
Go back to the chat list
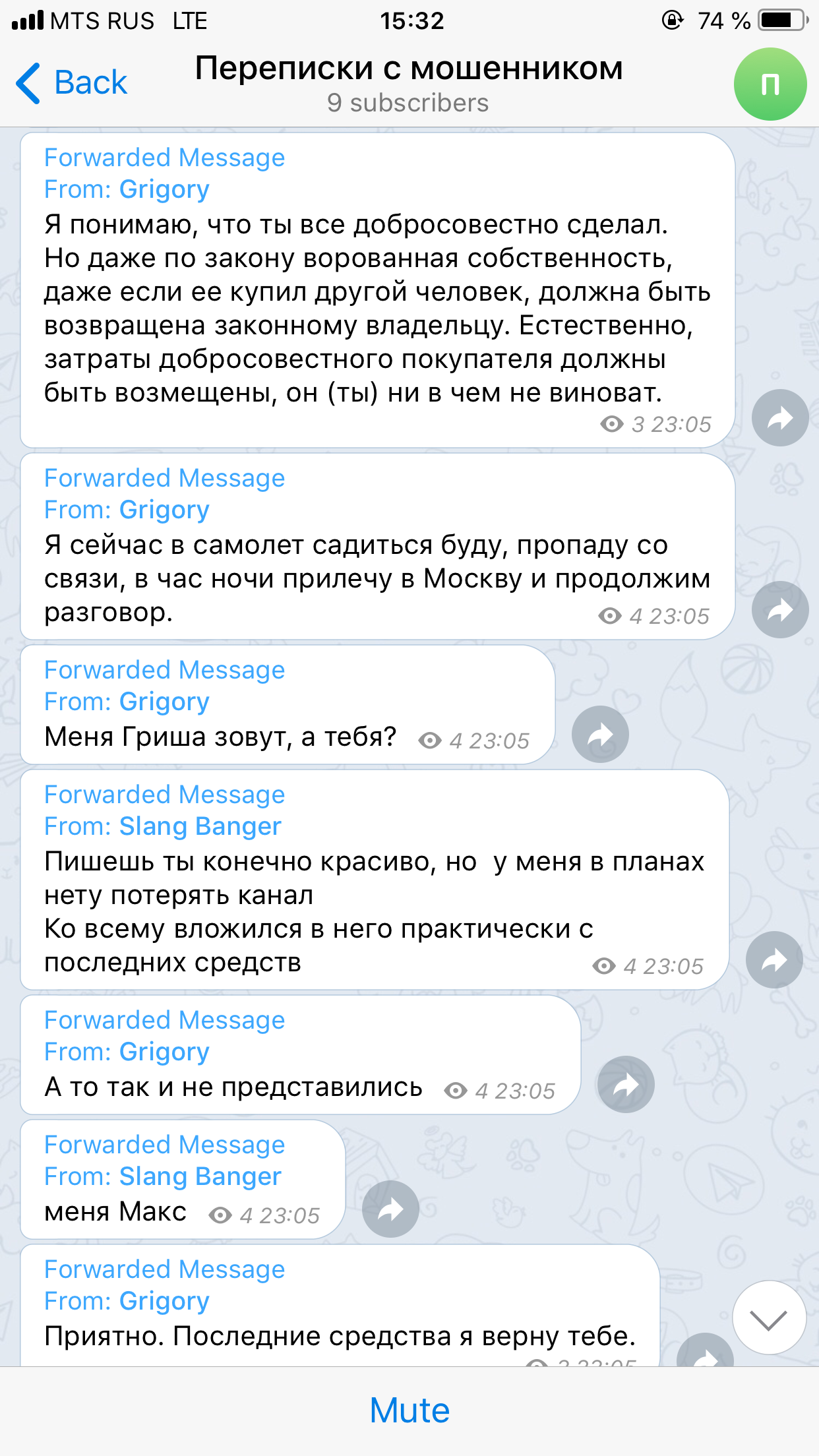pyautogui.click(x=71, y=83)
